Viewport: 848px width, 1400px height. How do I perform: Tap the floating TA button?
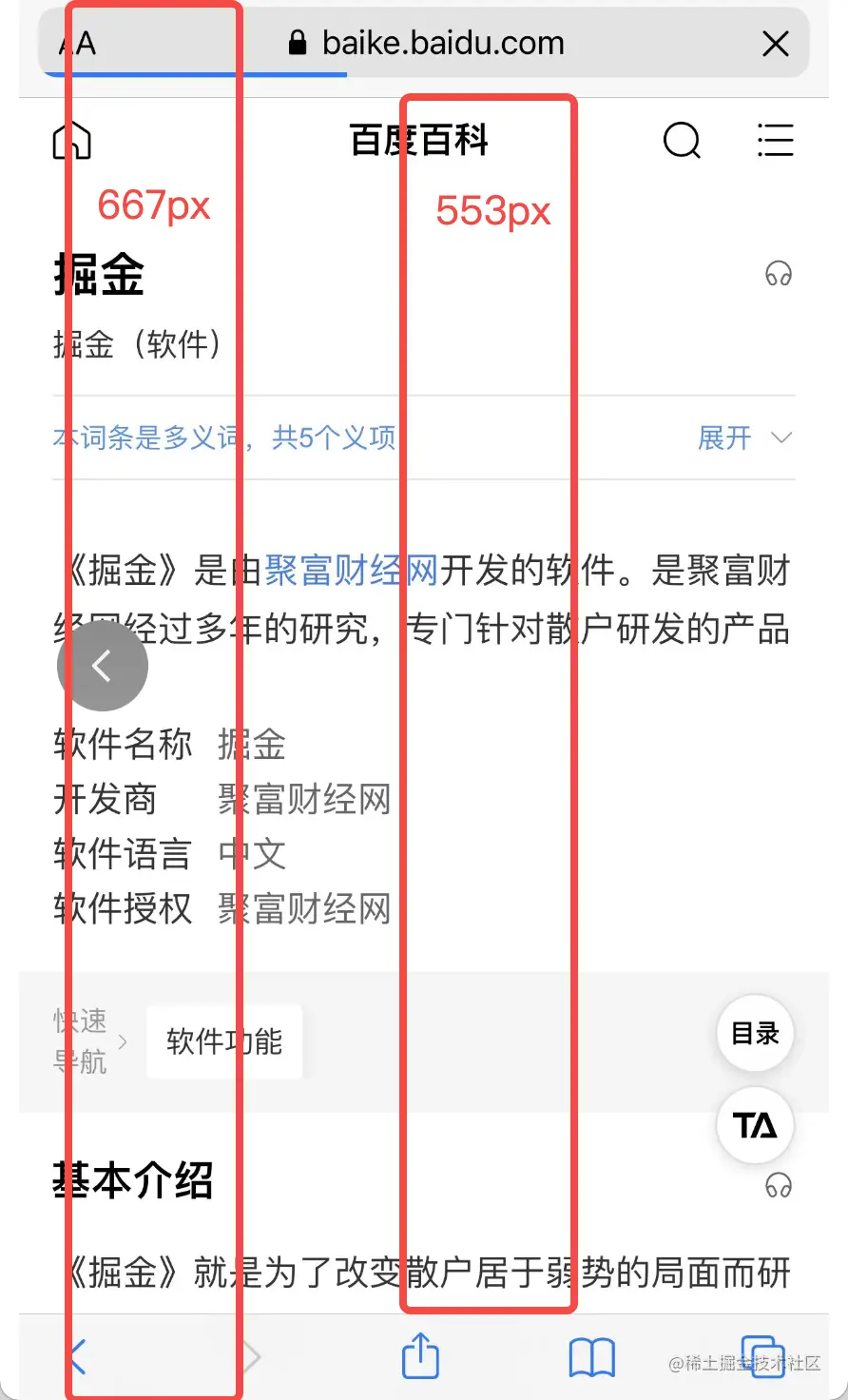(755, 1126)
